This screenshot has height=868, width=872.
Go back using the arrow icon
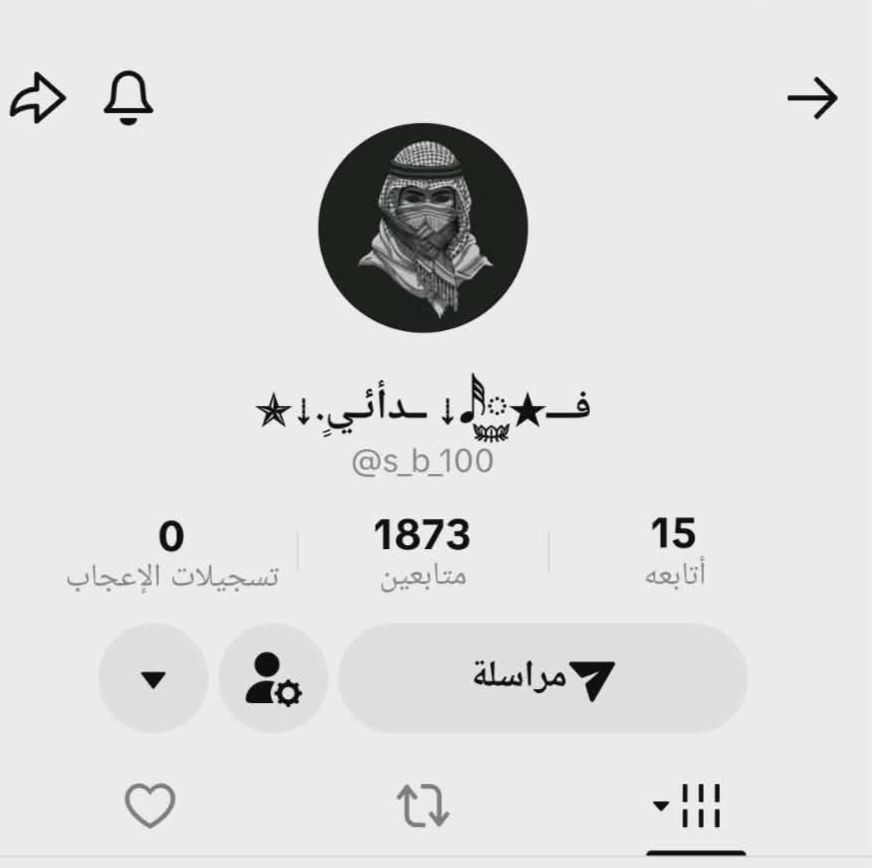(811, 100)
